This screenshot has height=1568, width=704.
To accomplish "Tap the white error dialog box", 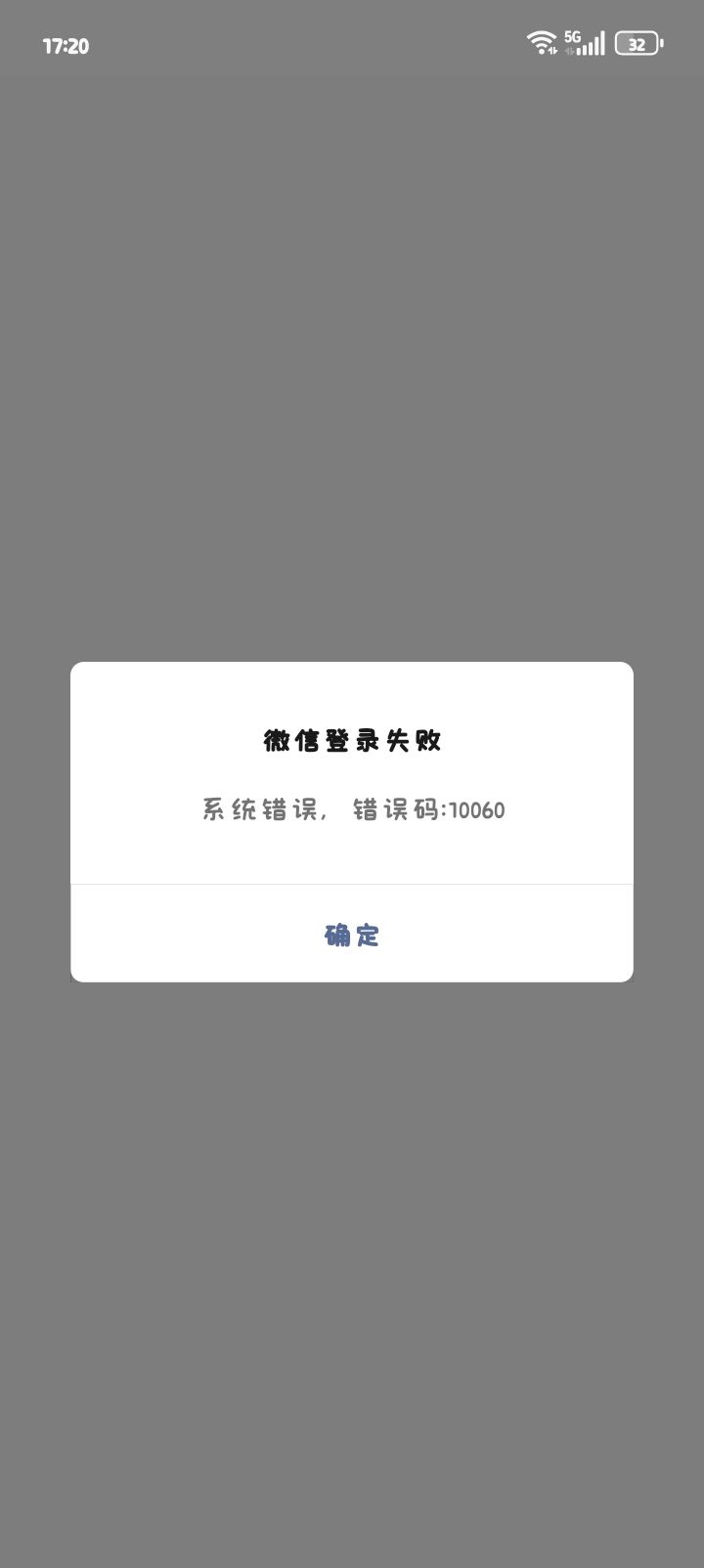I will (x=352, y=821).
